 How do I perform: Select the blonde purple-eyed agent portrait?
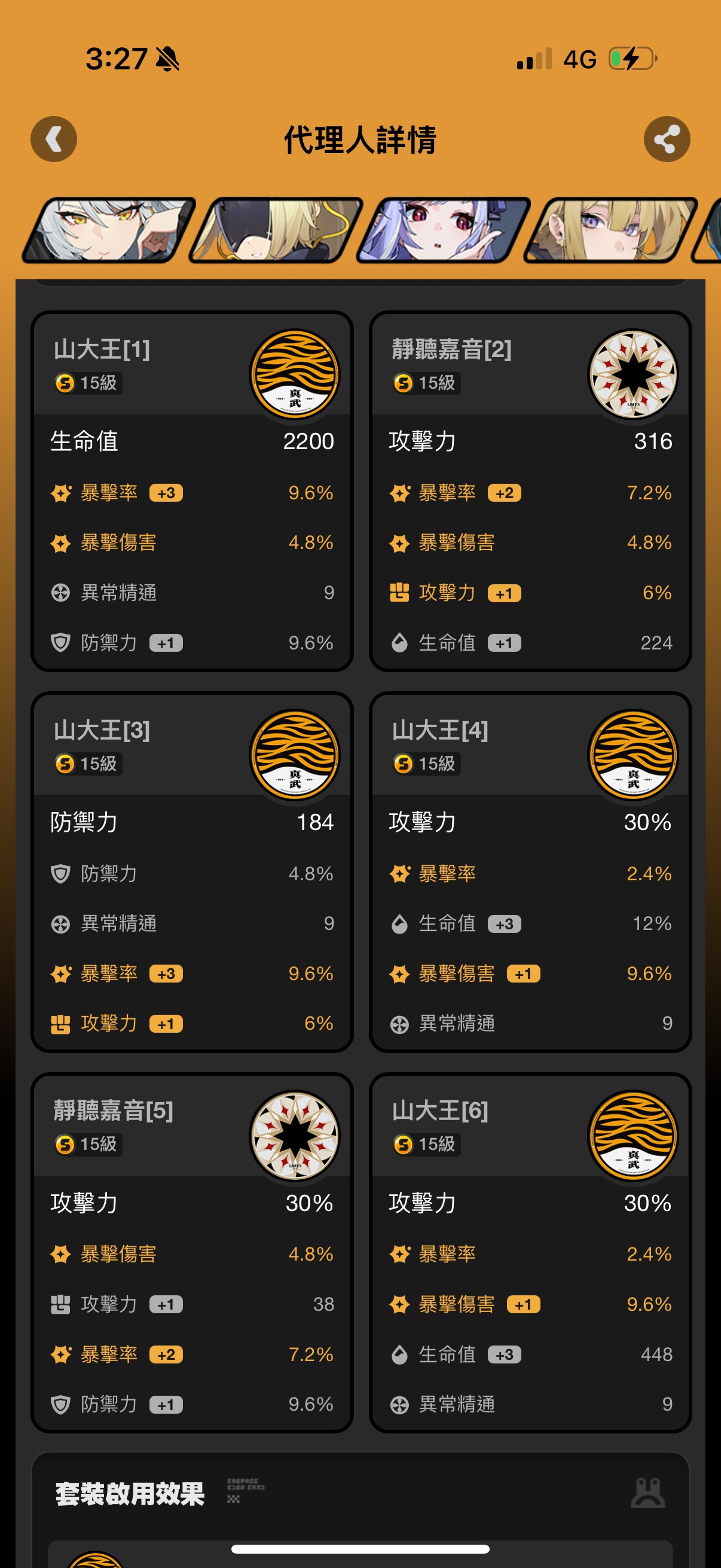pyautogui.click(x=612, y=230)
